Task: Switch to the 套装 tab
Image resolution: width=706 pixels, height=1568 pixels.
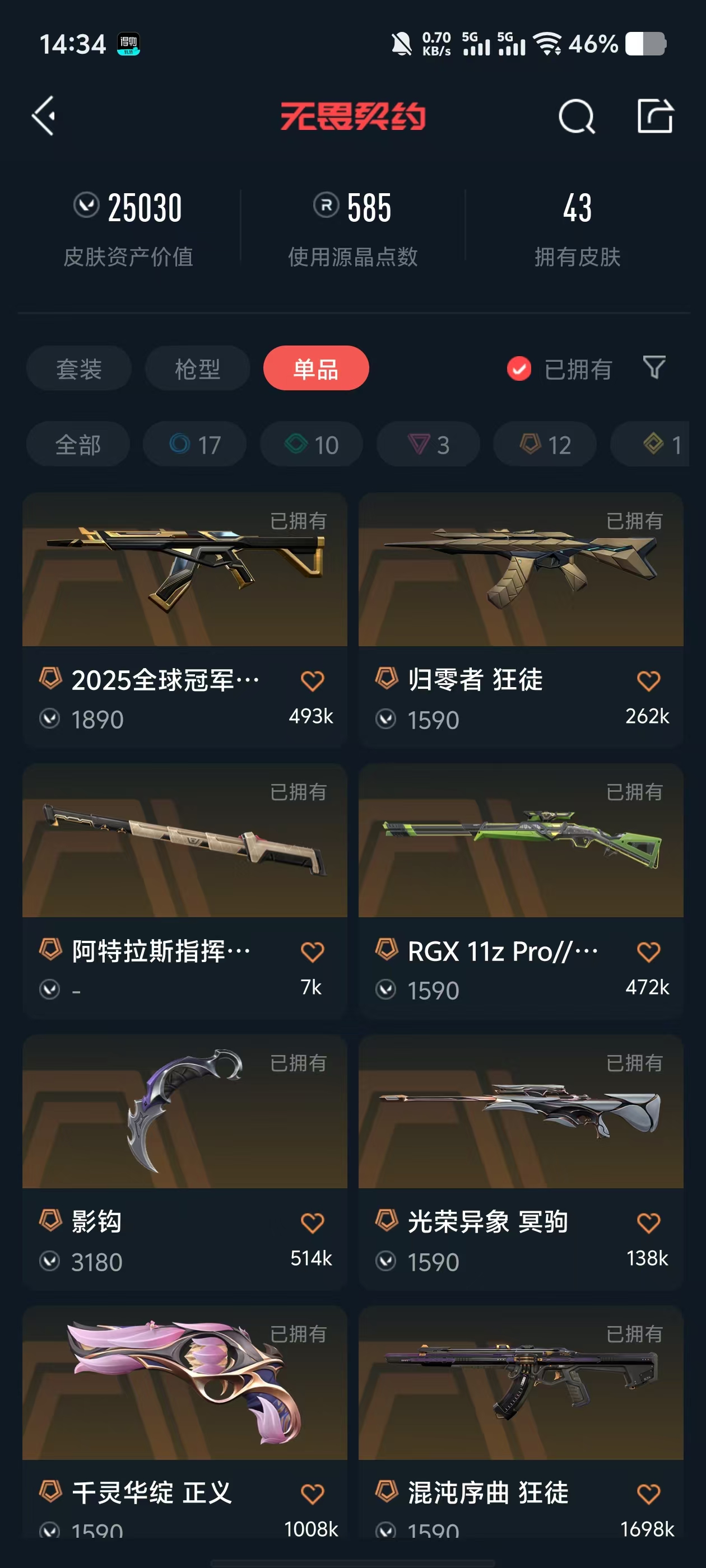Action: tap(78, 369)
